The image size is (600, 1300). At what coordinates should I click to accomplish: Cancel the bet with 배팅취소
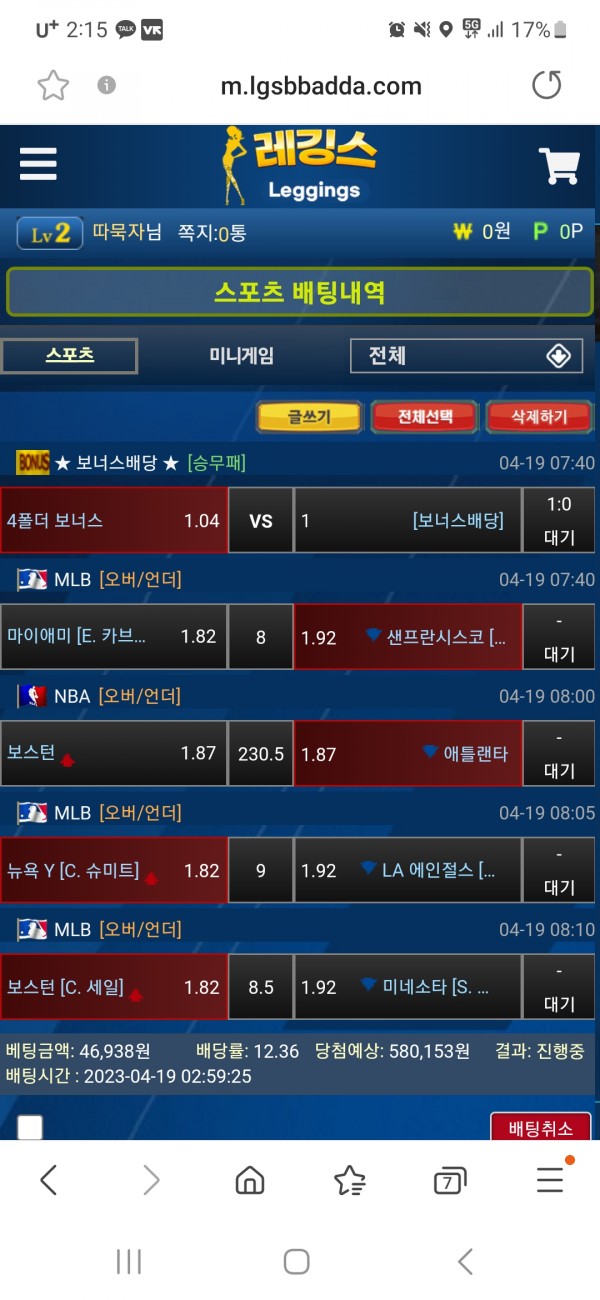tap(540, 1127)
